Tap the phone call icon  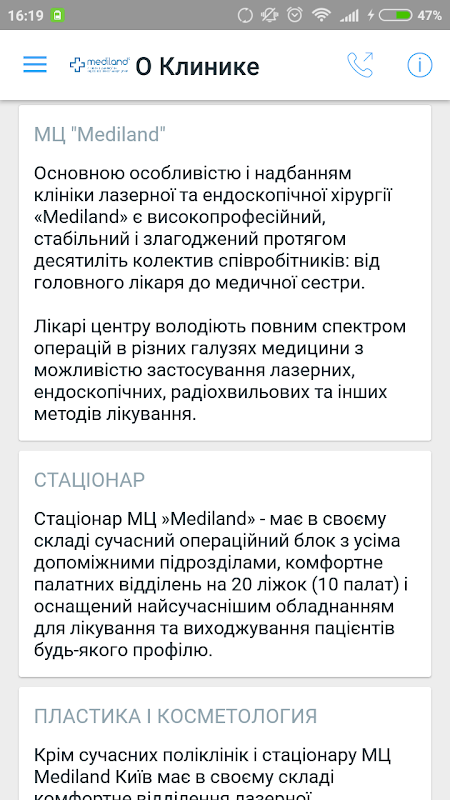[360, 65]
